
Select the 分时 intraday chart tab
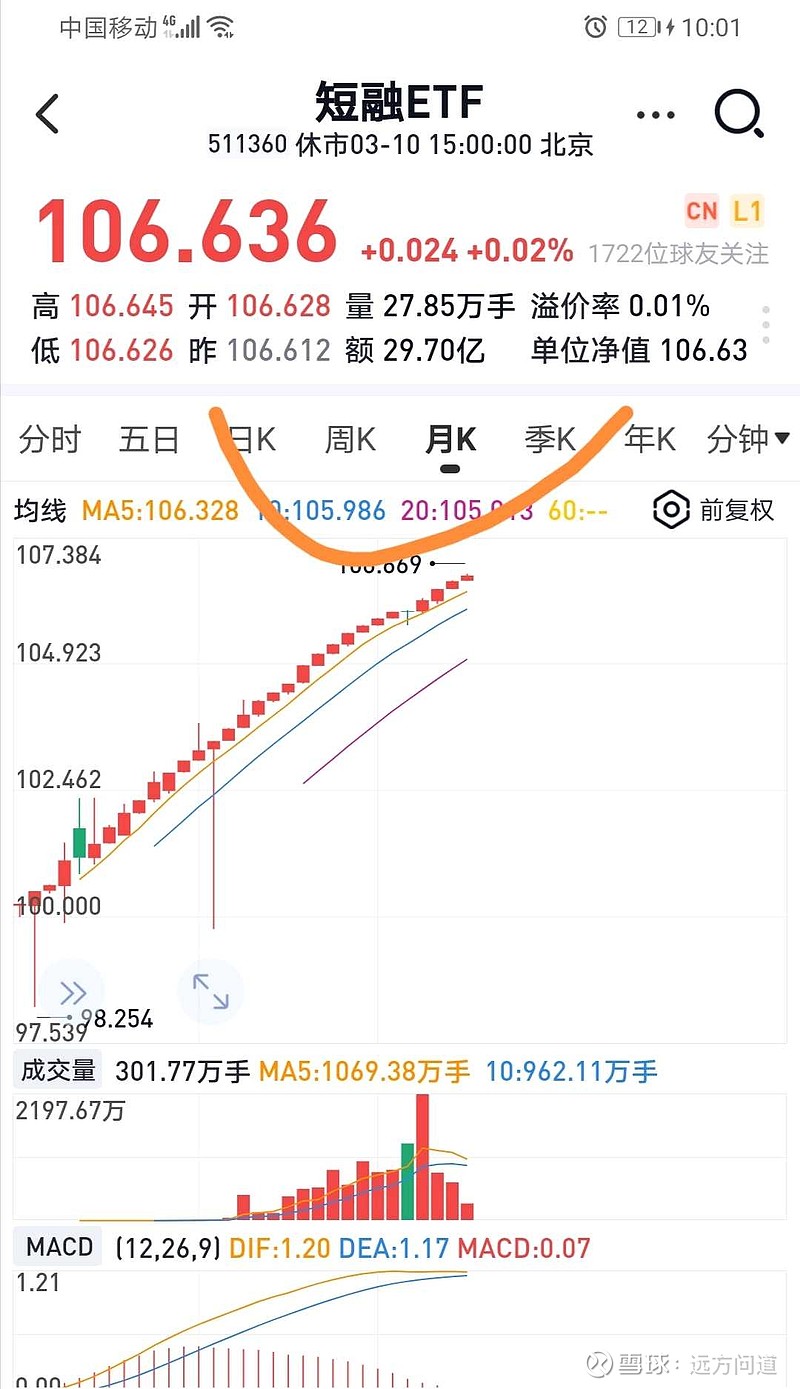[x=48, y=438]
